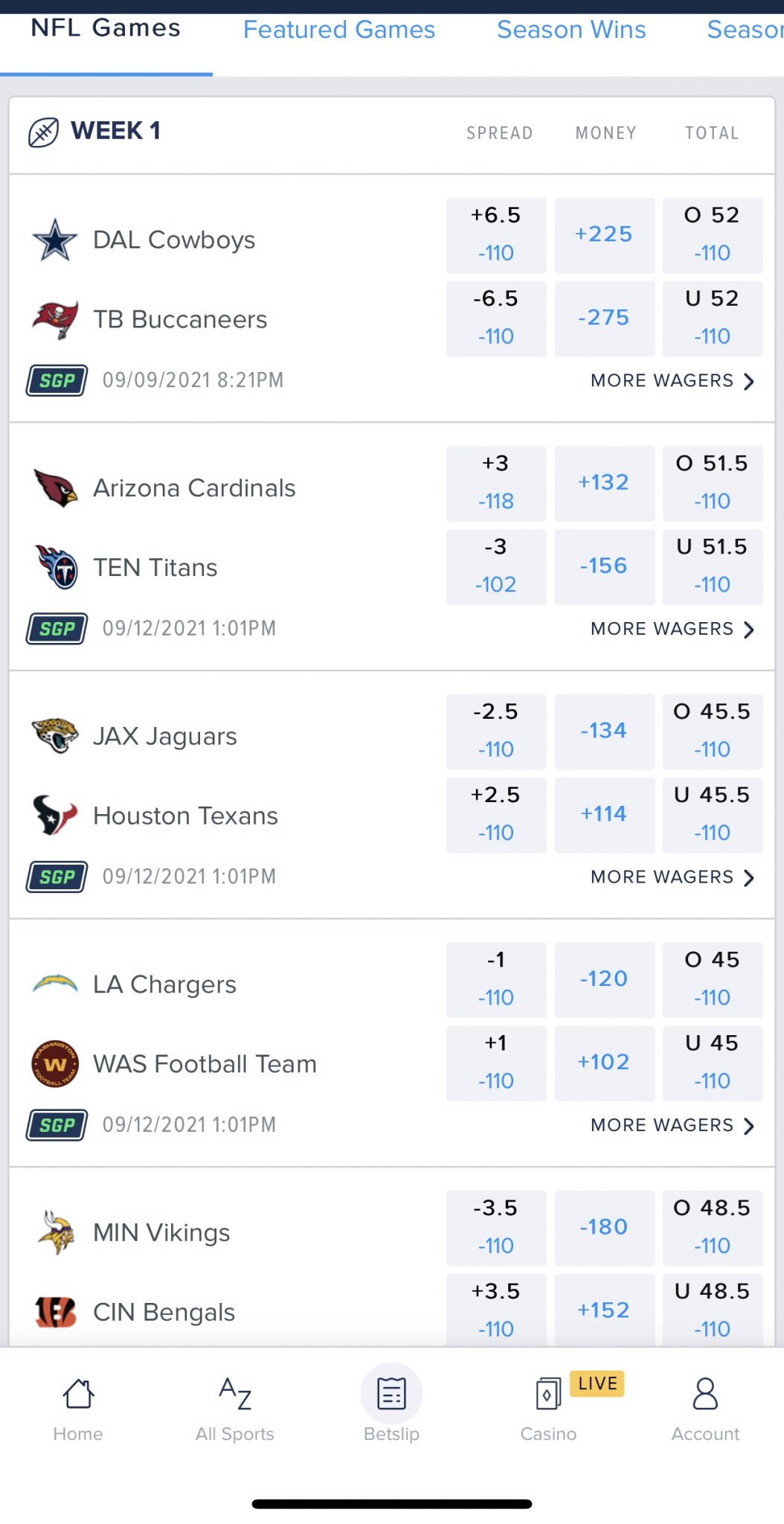Select the Titans -156 moneyline bet
784x1524 pixels.
[x=604, y=566]
